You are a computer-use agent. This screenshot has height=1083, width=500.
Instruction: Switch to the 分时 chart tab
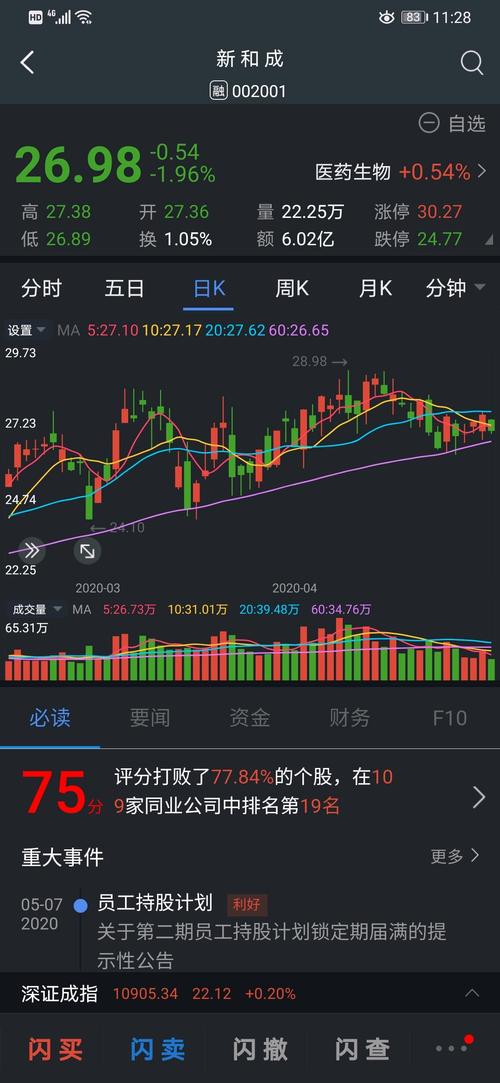(41, 288)
